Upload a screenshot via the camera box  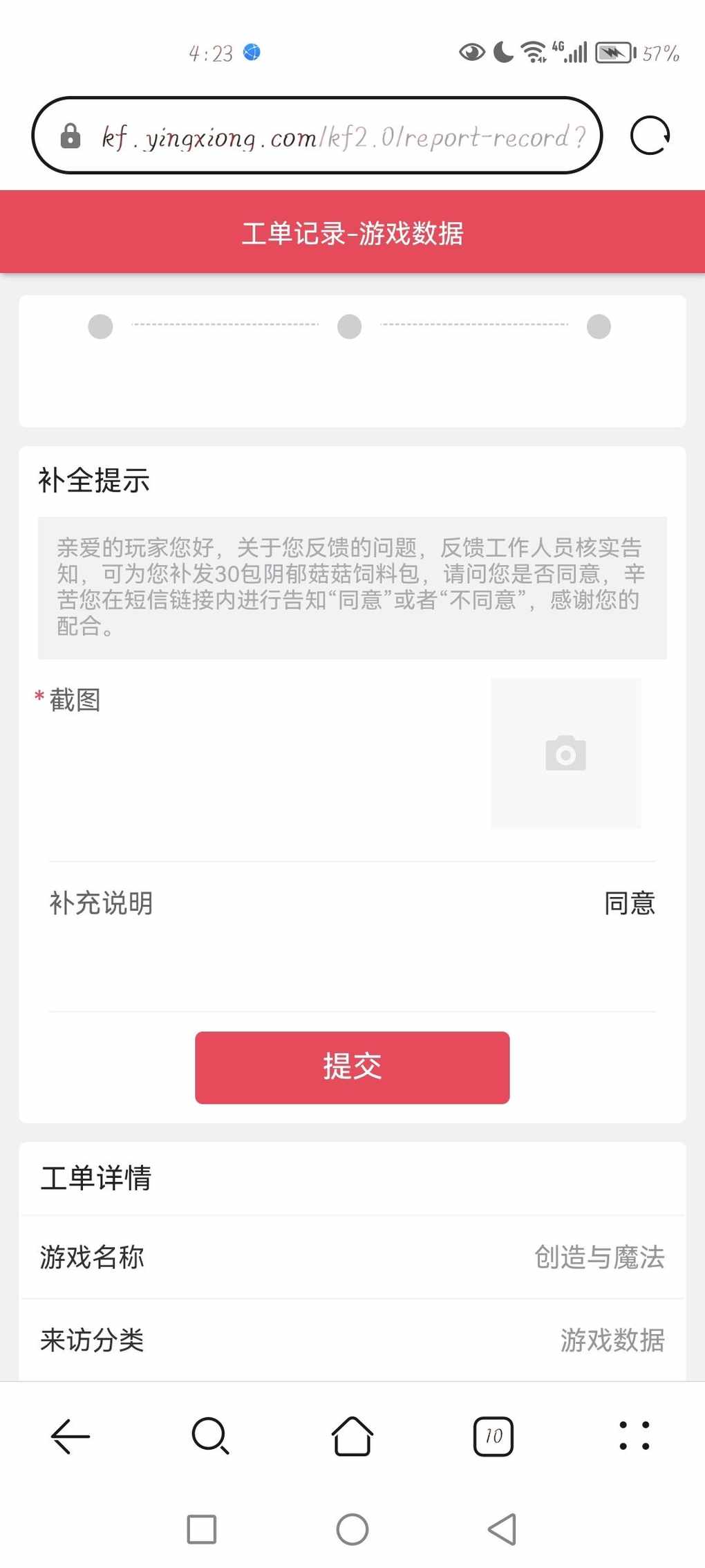566,753
